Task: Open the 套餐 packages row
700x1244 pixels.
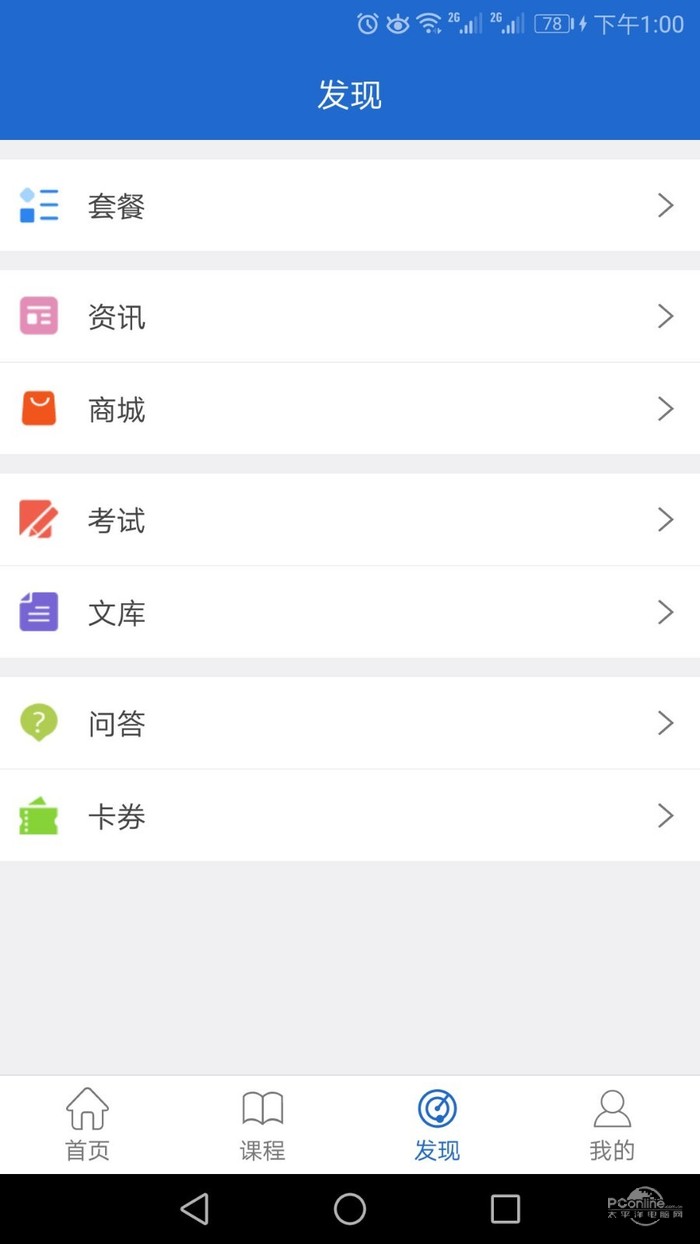Action: tap(350, 206)
